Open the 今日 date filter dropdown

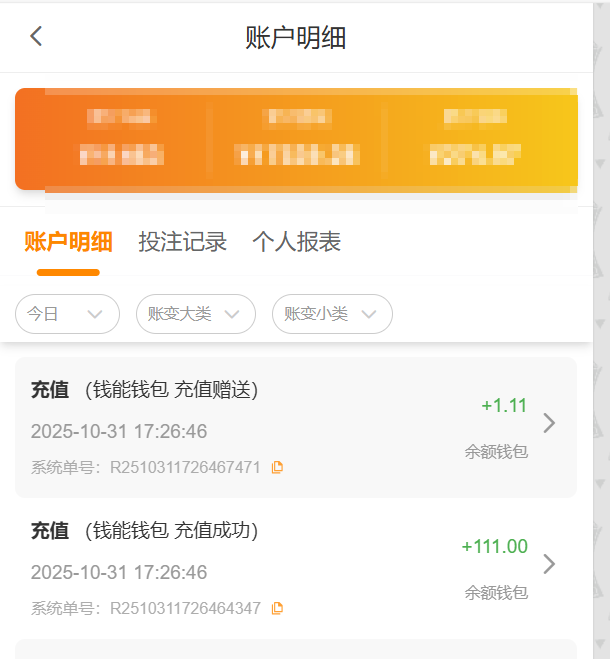pyautogui.click(x=67, y=314)
